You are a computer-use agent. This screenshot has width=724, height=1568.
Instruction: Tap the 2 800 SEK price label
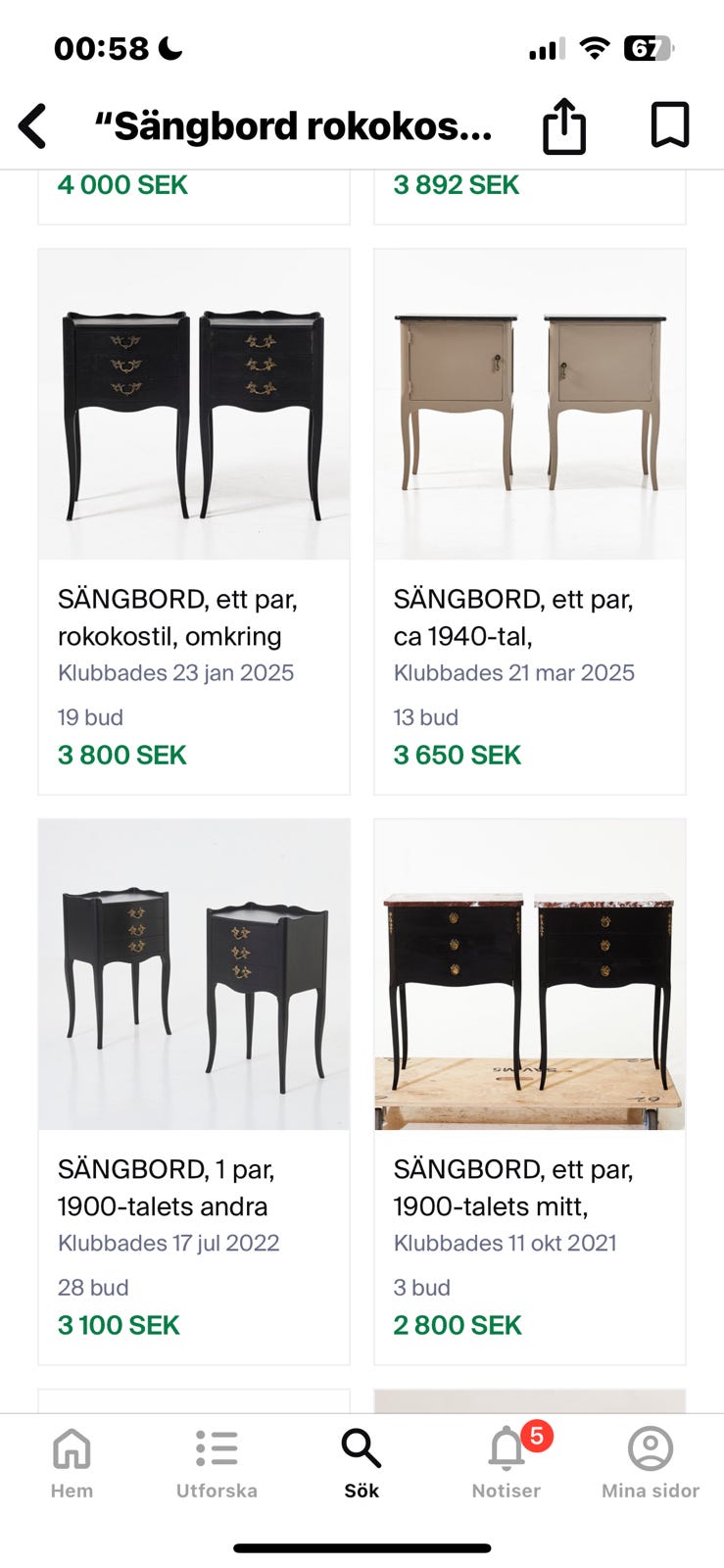tap(457, 1325)
